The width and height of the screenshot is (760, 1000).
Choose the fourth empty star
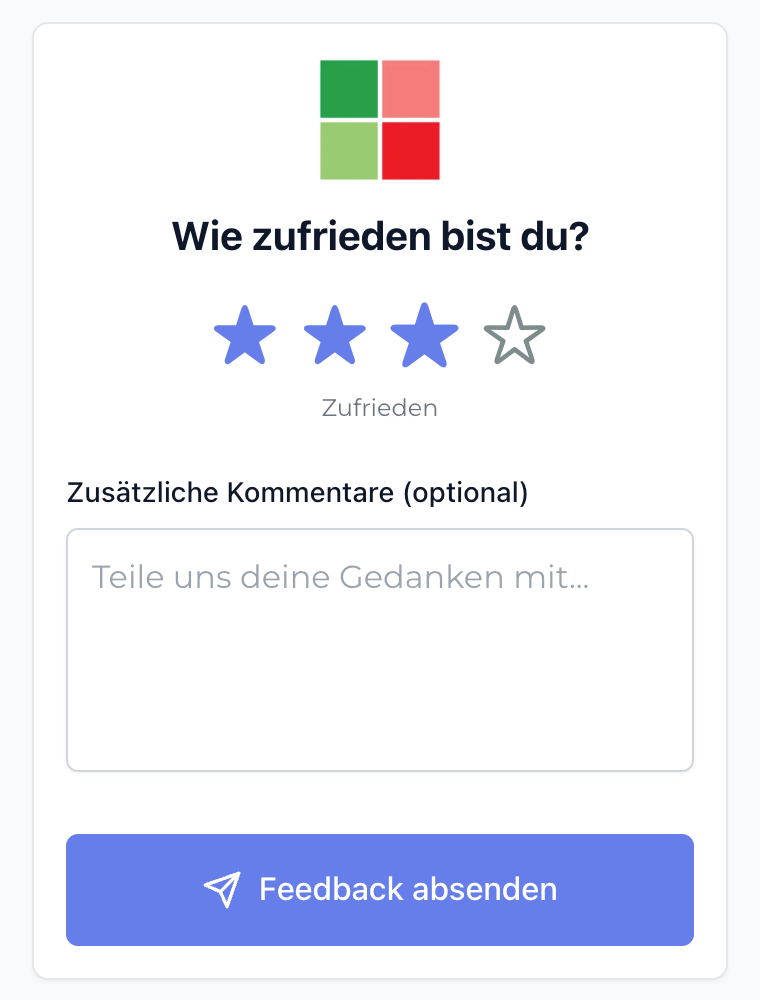(x=514, y=337)
